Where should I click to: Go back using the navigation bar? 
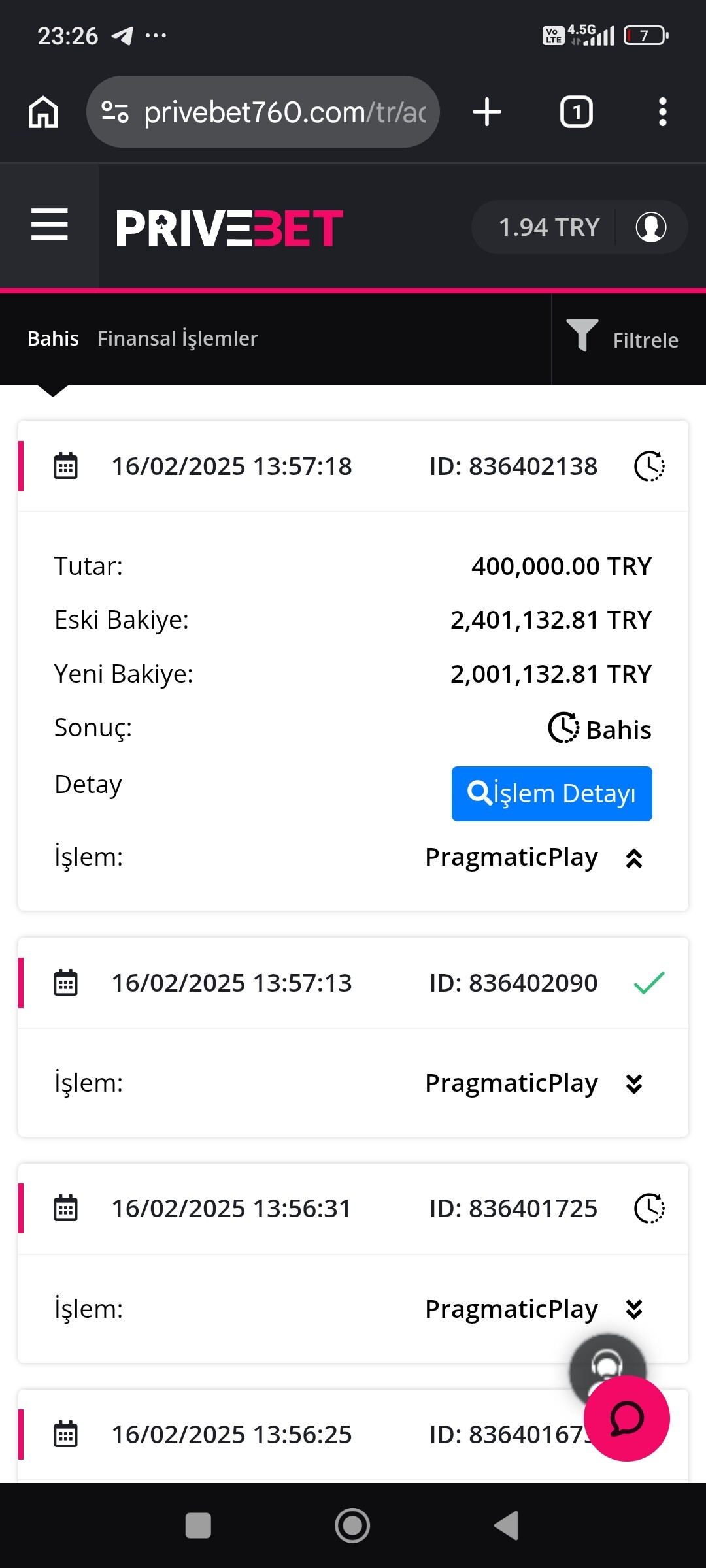coord(506,1526)
